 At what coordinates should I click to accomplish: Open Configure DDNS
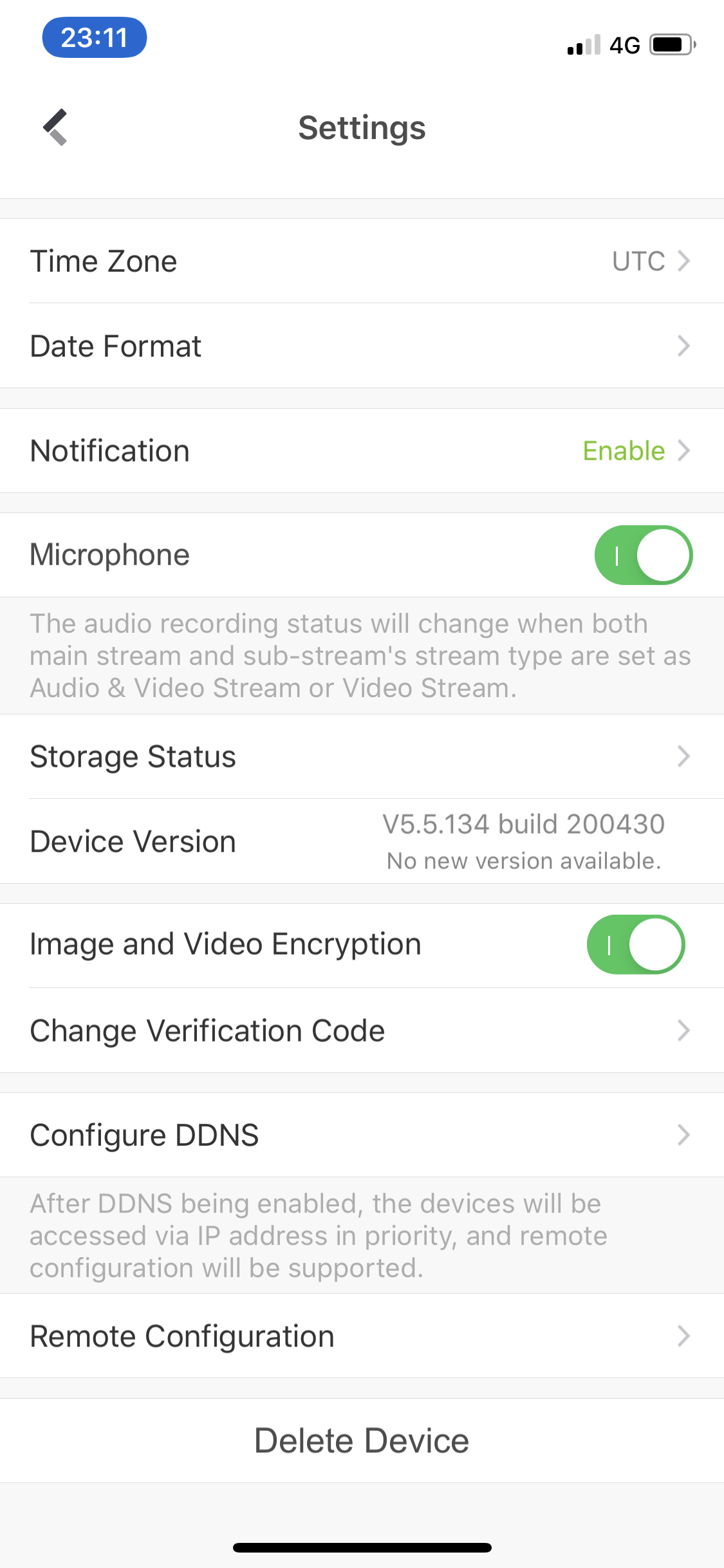362,1135
